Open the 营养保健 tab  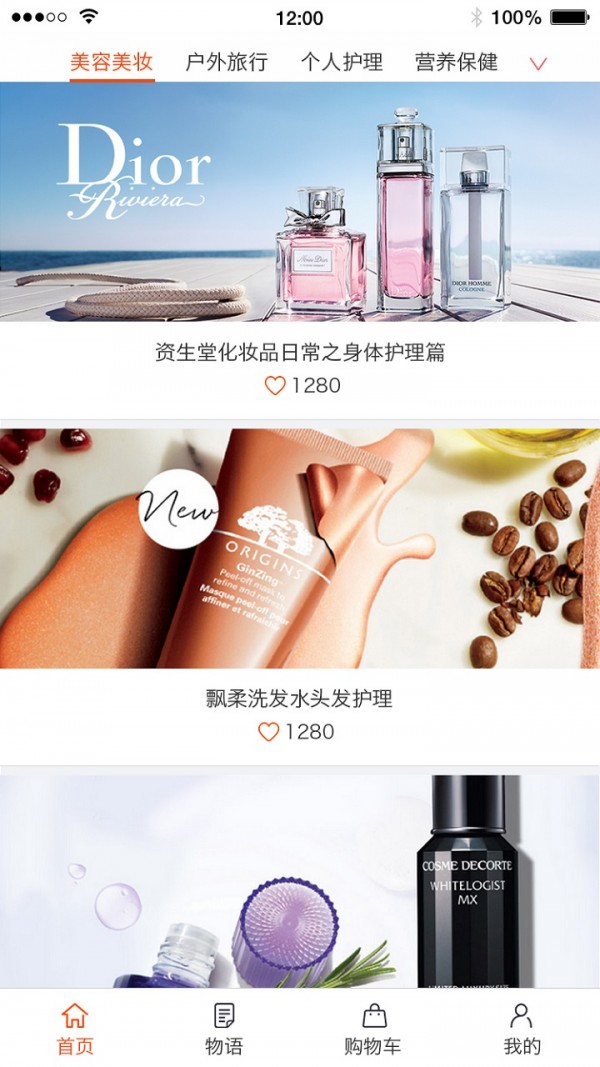(457, 62)
